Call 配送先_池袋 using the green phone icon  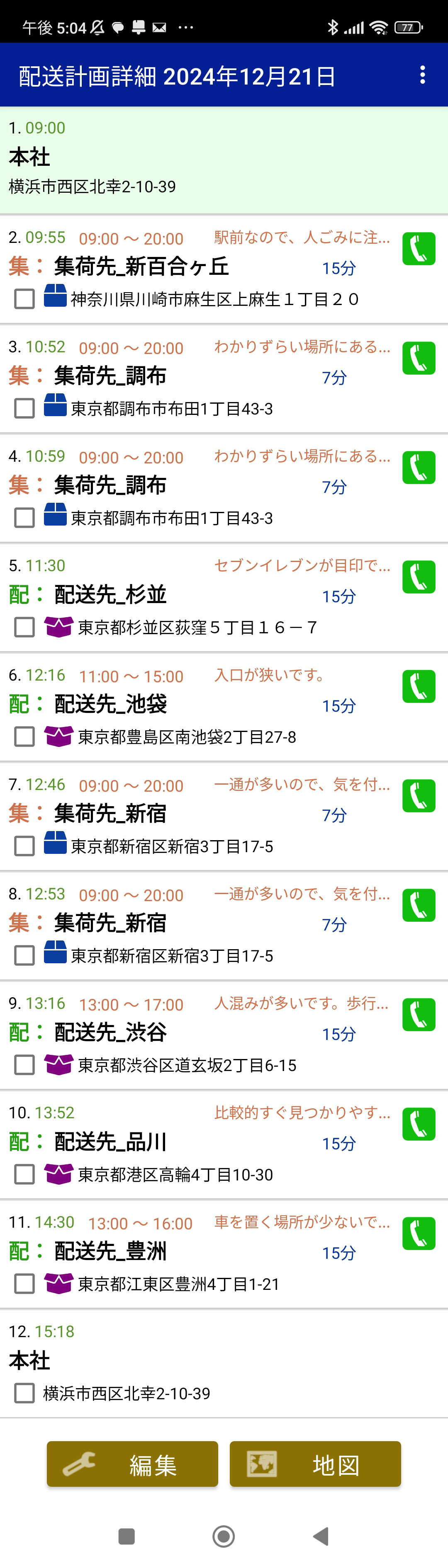[x=419, y=687]
